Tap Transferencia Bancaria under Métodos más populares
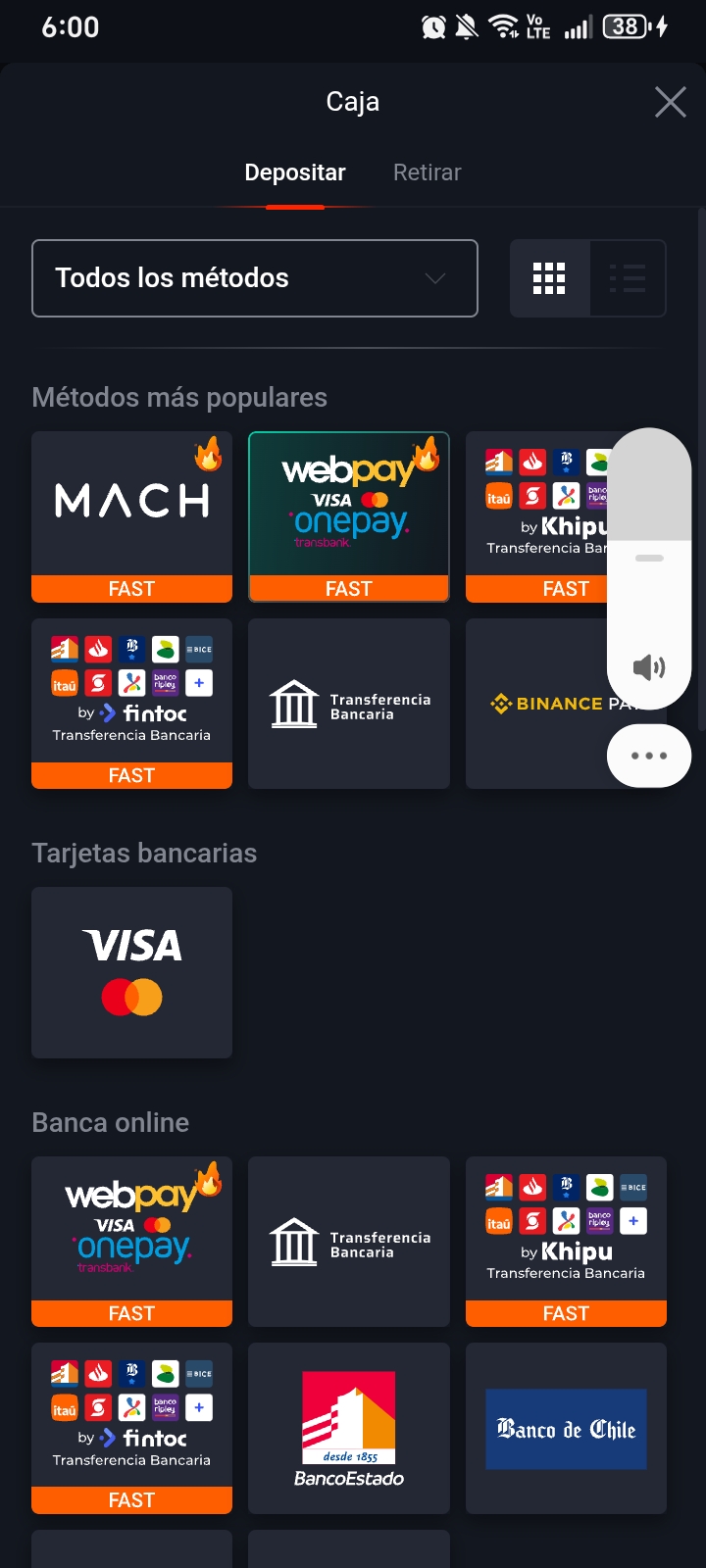The height and width of the screenshot is (1568, 706). click(349, 704)
